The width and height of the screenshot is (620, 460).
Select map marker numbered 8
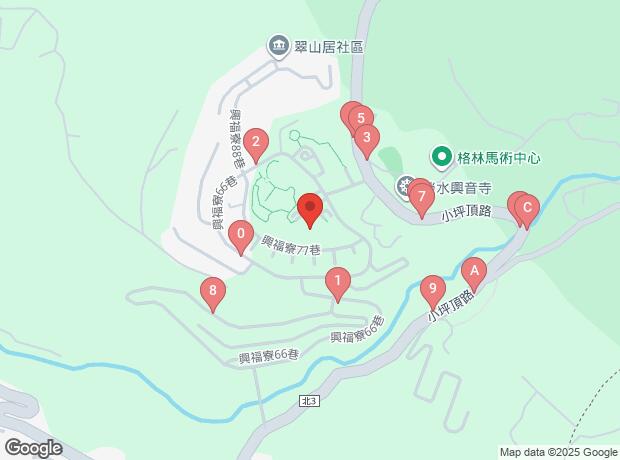pyautogui.click(x=212, y=293)
